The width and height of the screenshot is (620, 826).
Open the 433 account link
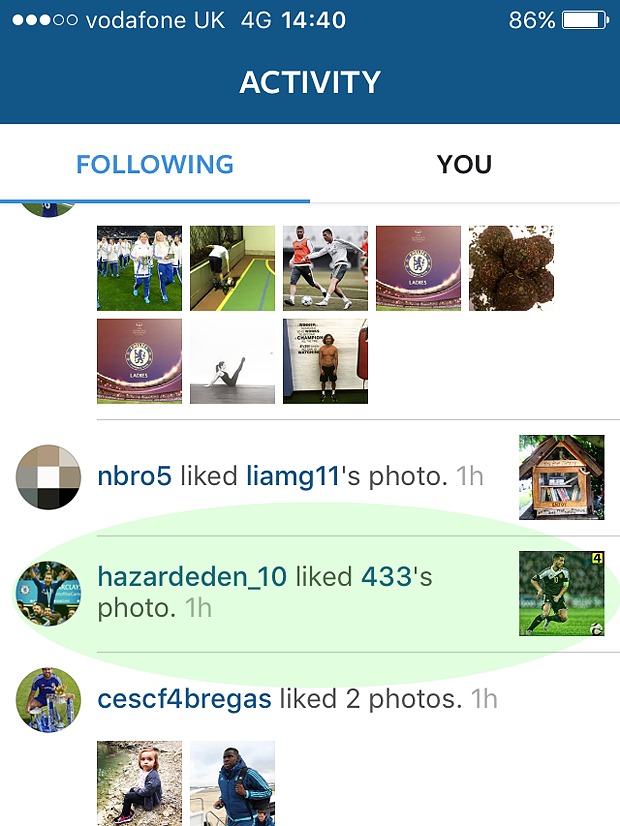pos(386,577)
